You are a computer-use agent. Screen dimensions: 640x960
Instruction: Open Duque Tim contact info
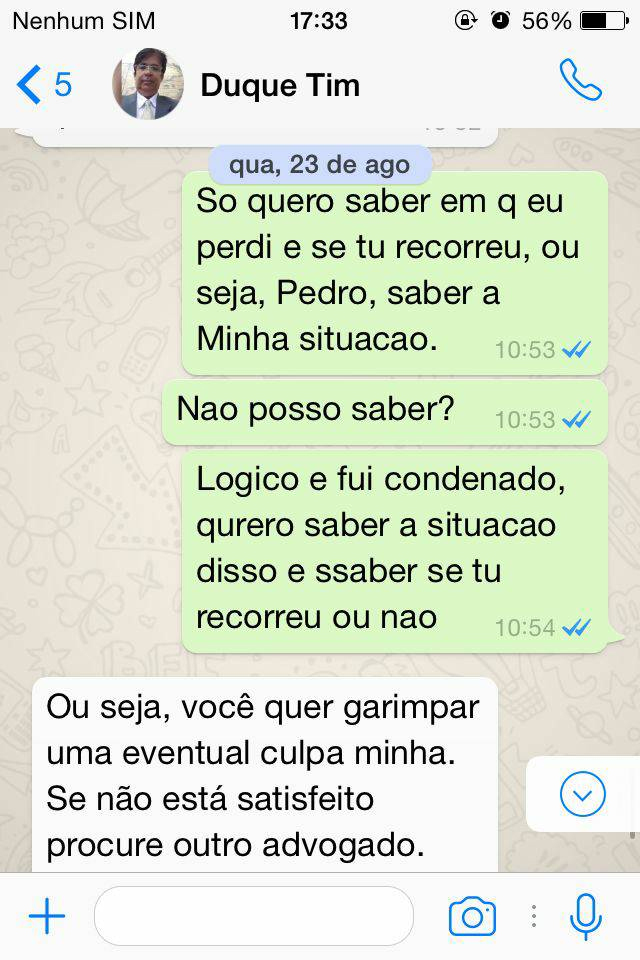[x=280, y=85]
